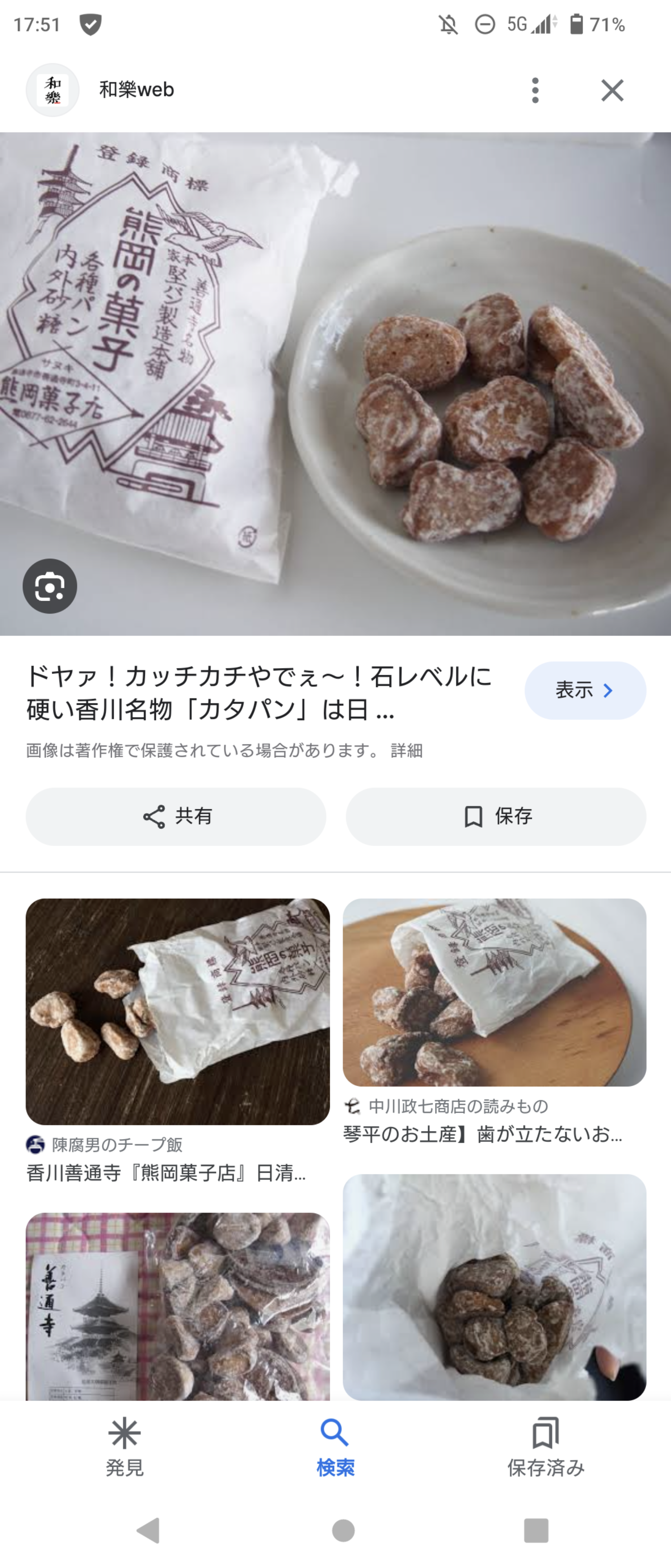
Task: Close the image viewer
Action: pos(612,90)
